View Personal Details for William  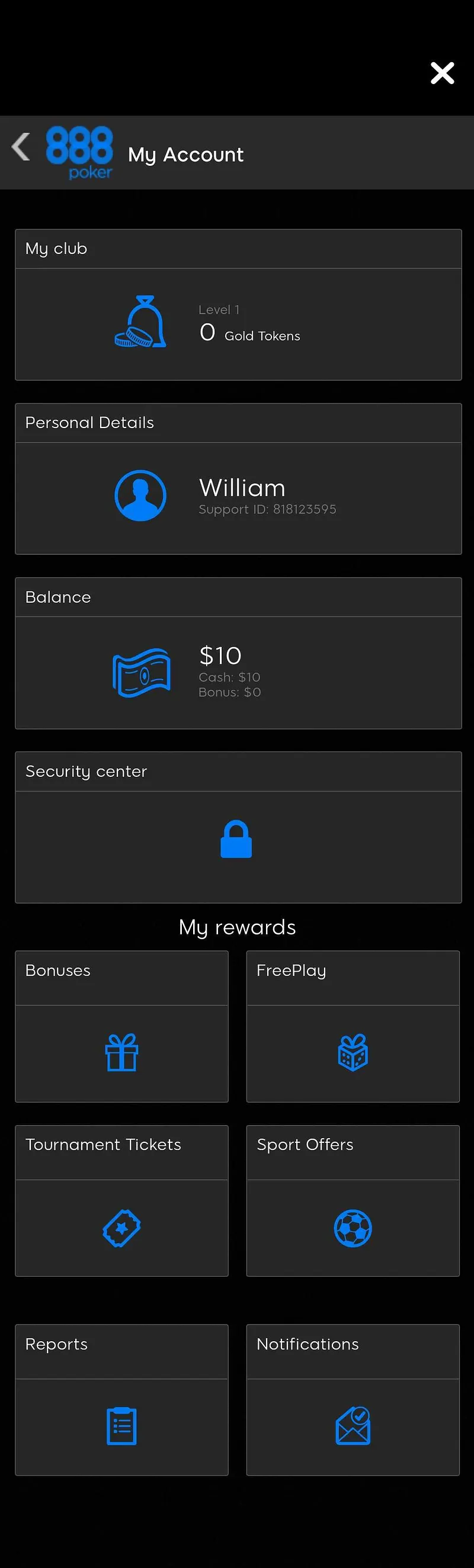coord(238,479)
